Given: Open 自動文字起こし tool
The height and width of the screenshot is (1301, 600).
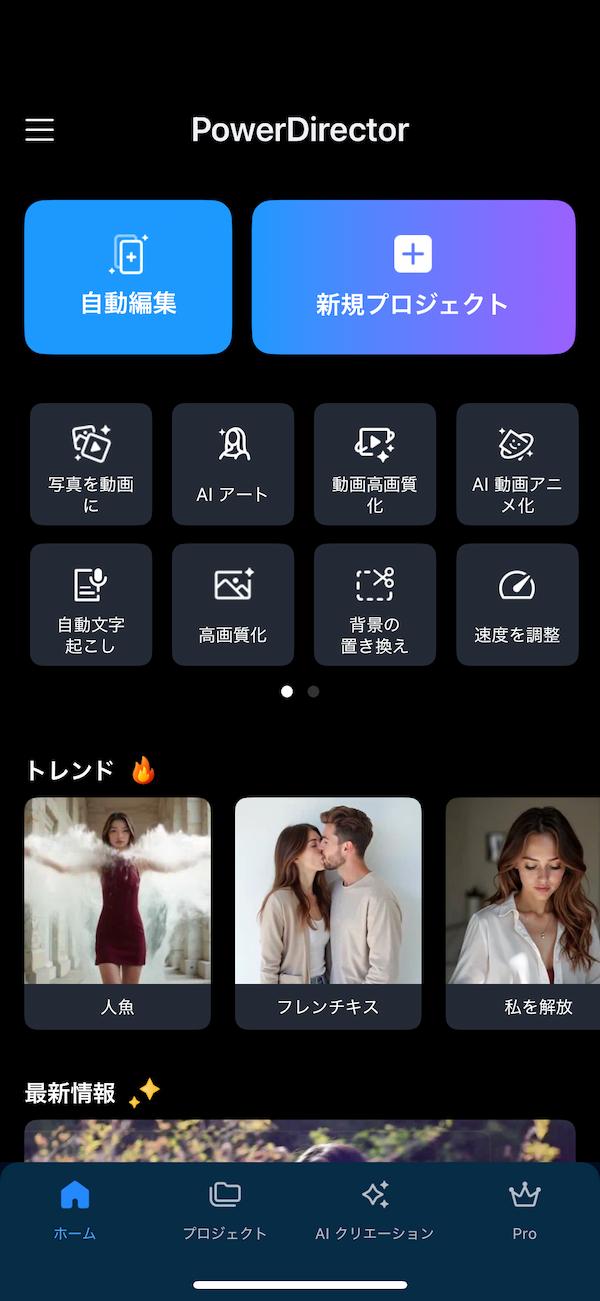Looking at the screenshot, I should (91, 605).
